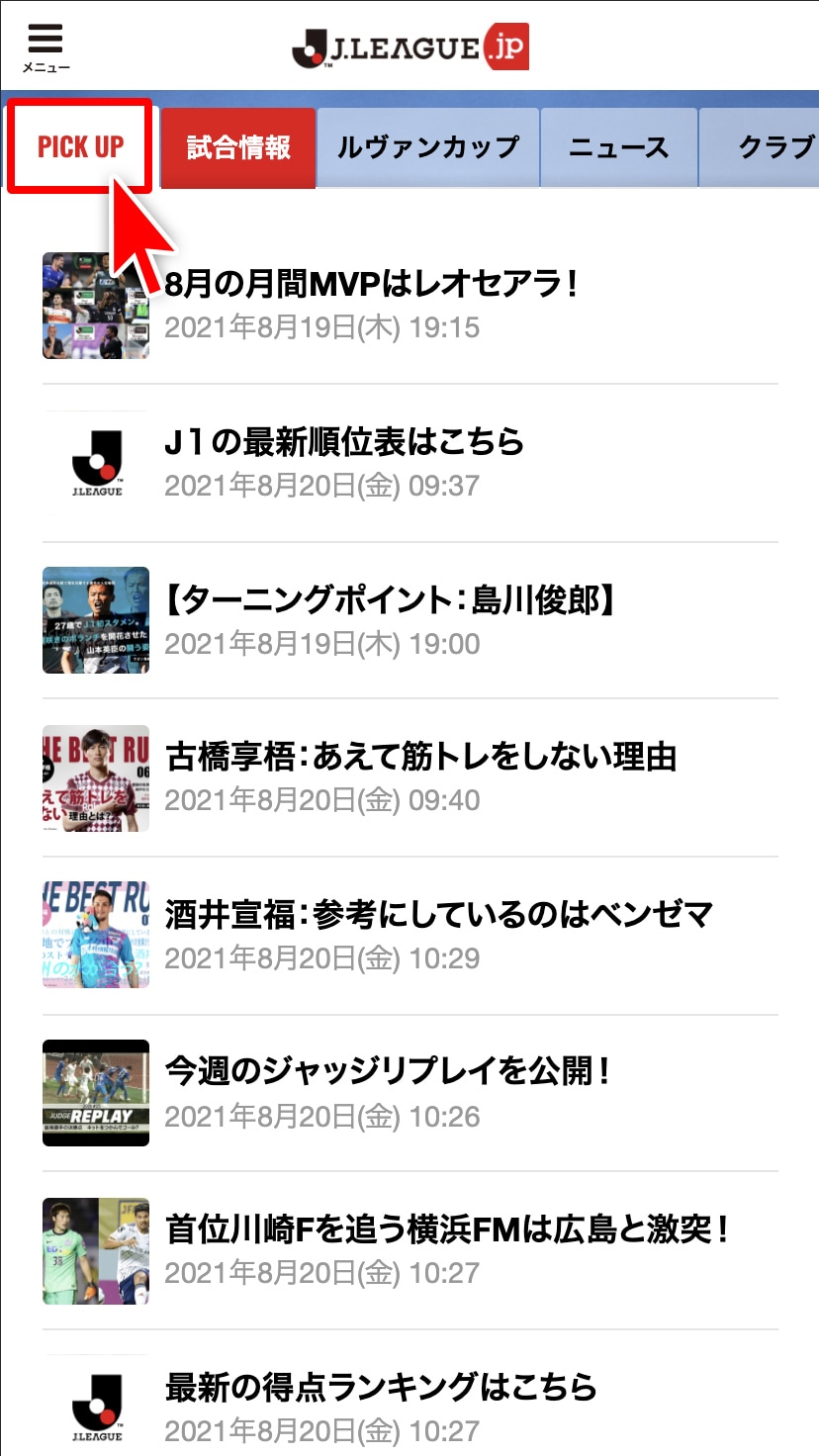
Task: Switch to the ルヴァンカップ tab
Action: (x=427, y=148)
